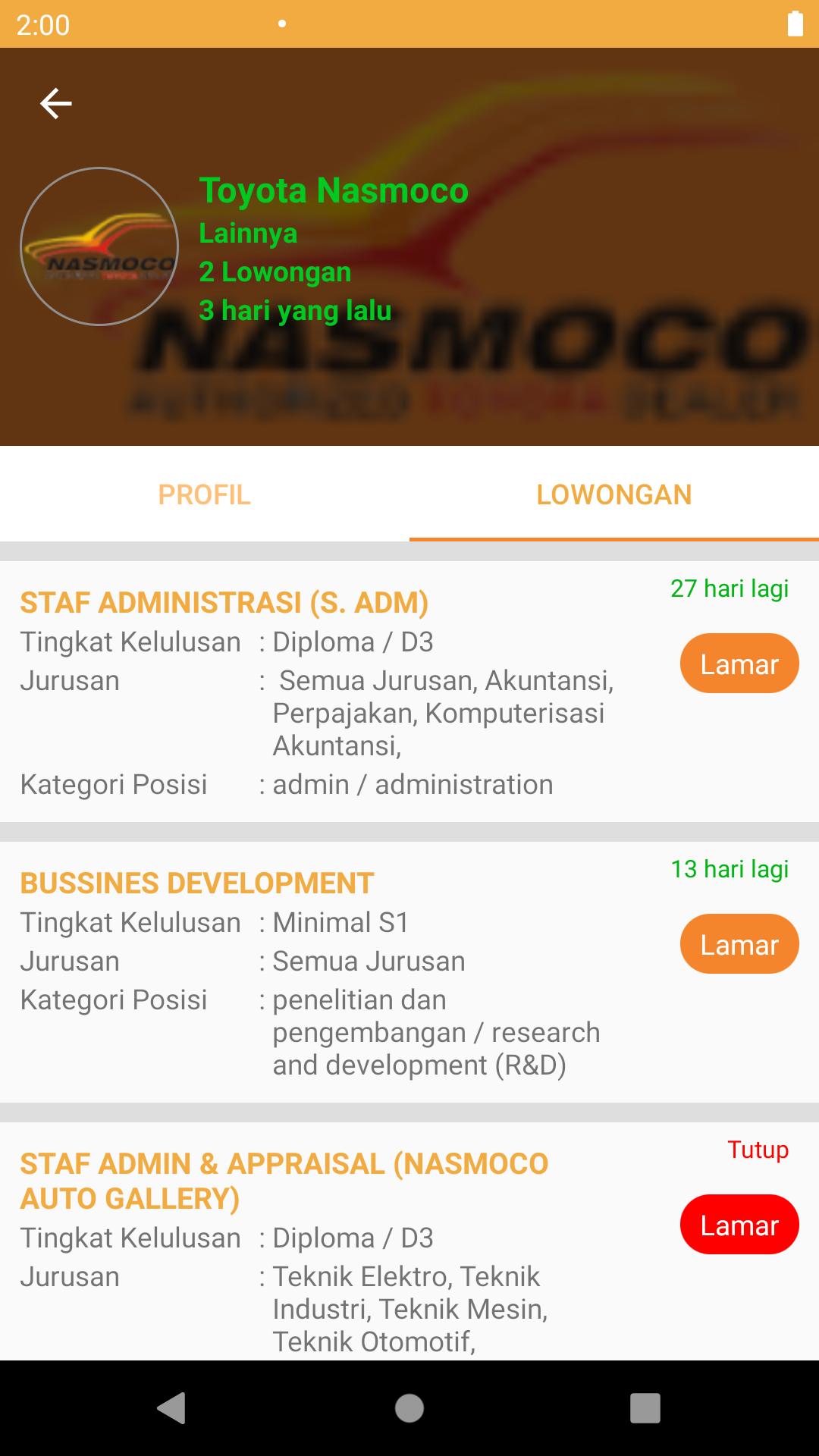Image resolution: width=819 pixels, height=1456 pixels.
Task: Click the back arrow to leave company page
Action: [x=55, y=102]
